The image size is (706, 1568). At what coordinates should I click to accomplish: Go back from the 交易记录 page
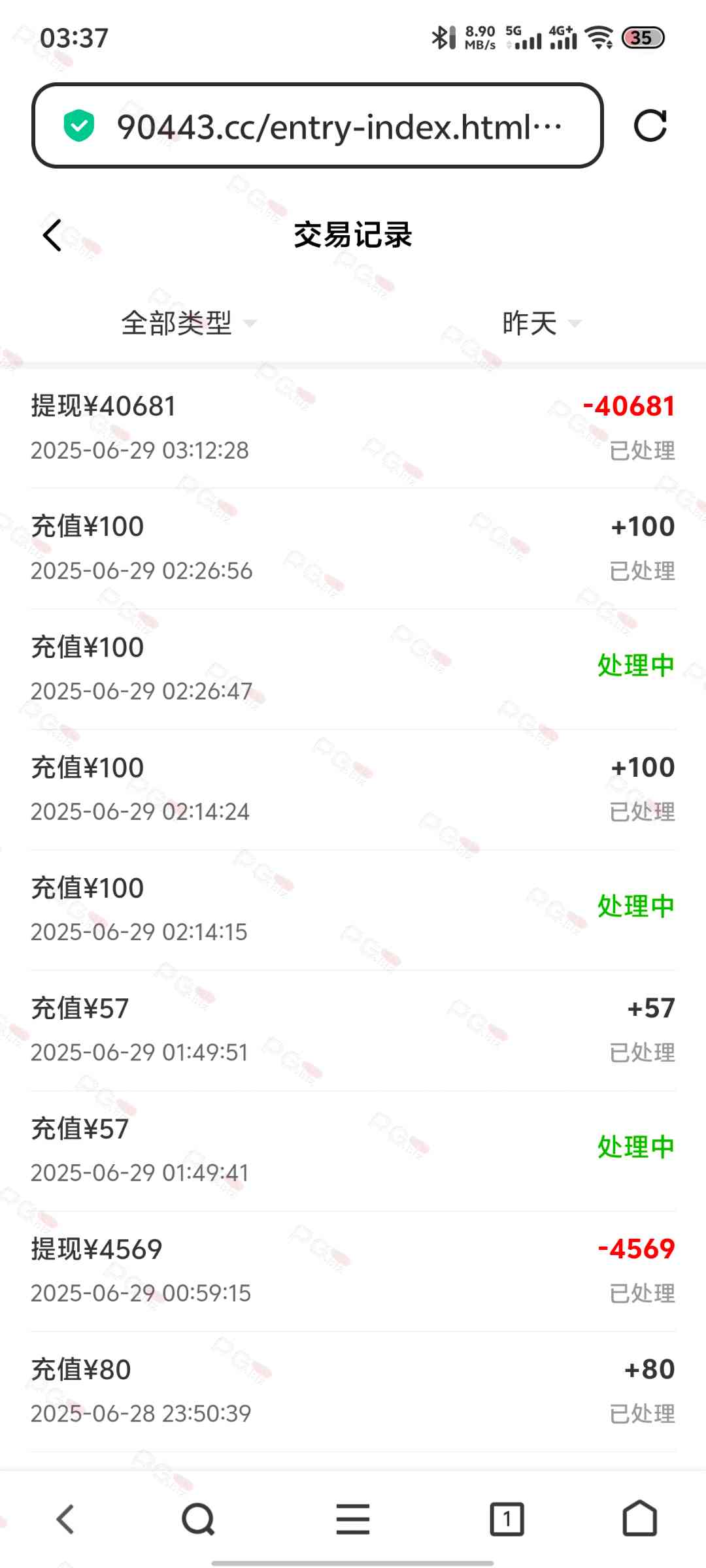52,235
